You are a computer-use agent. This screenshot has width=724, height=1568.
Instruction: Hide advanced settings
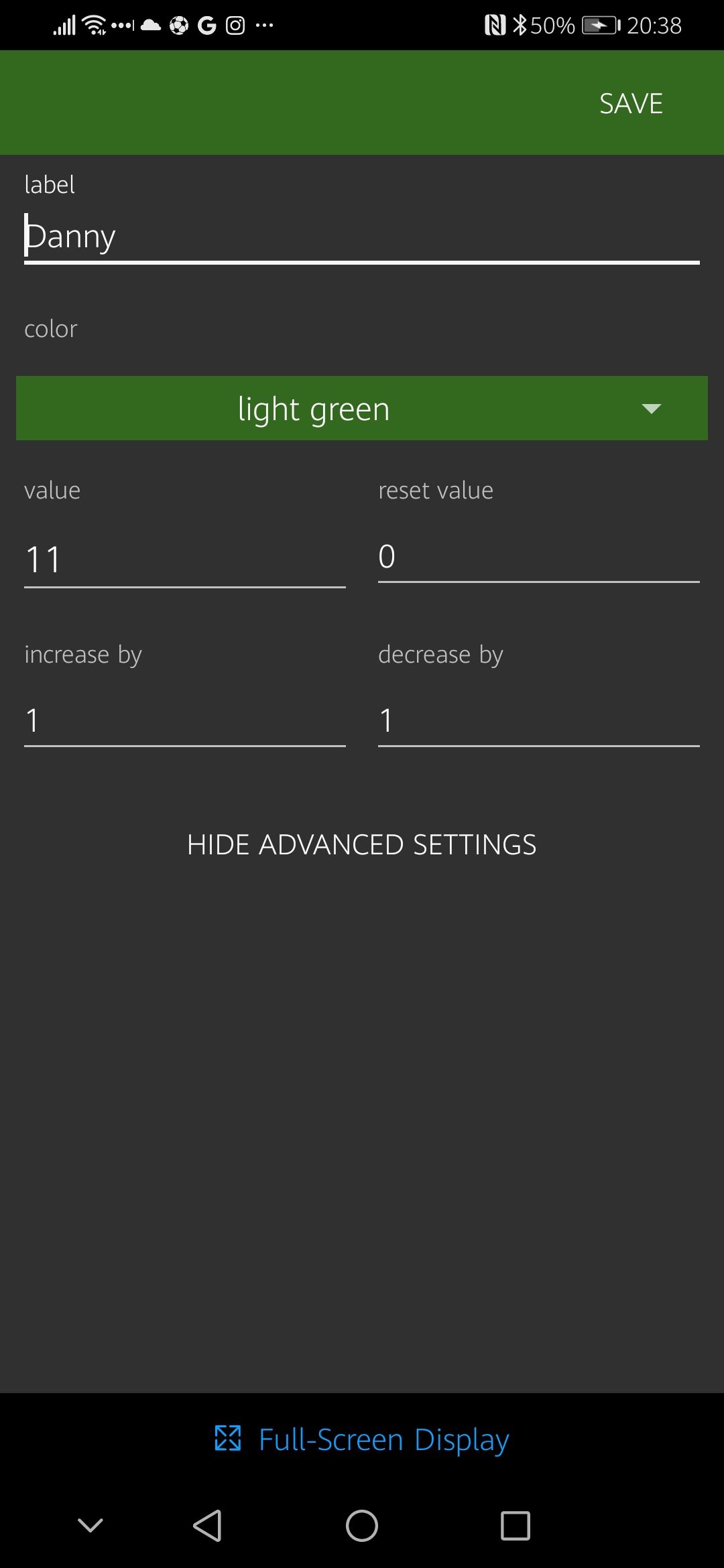[x=362, y=844]
